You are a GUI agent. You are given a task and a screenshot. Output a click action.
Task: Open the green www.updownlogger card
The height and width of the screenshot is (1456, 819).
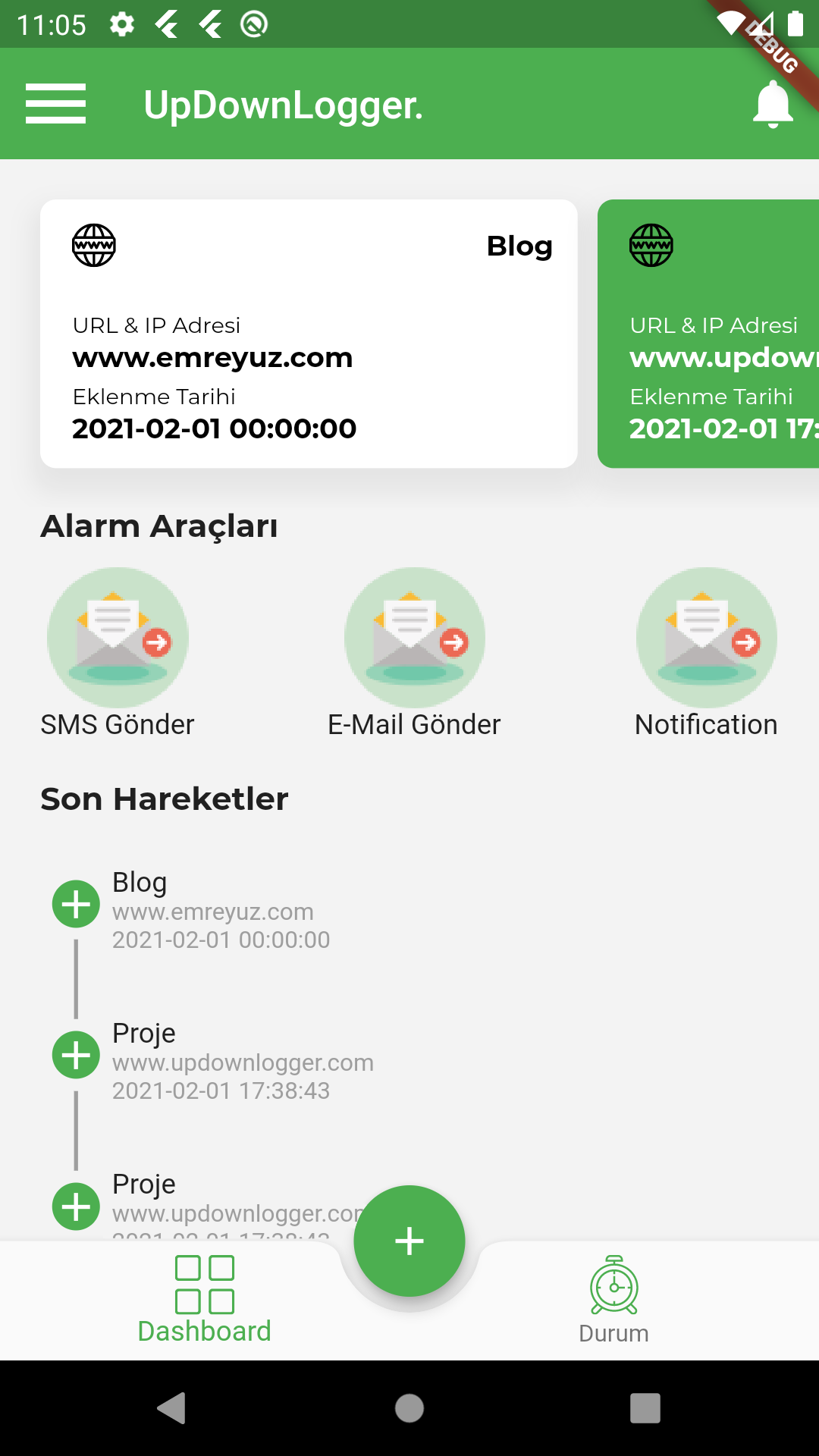tap(709, 334)
